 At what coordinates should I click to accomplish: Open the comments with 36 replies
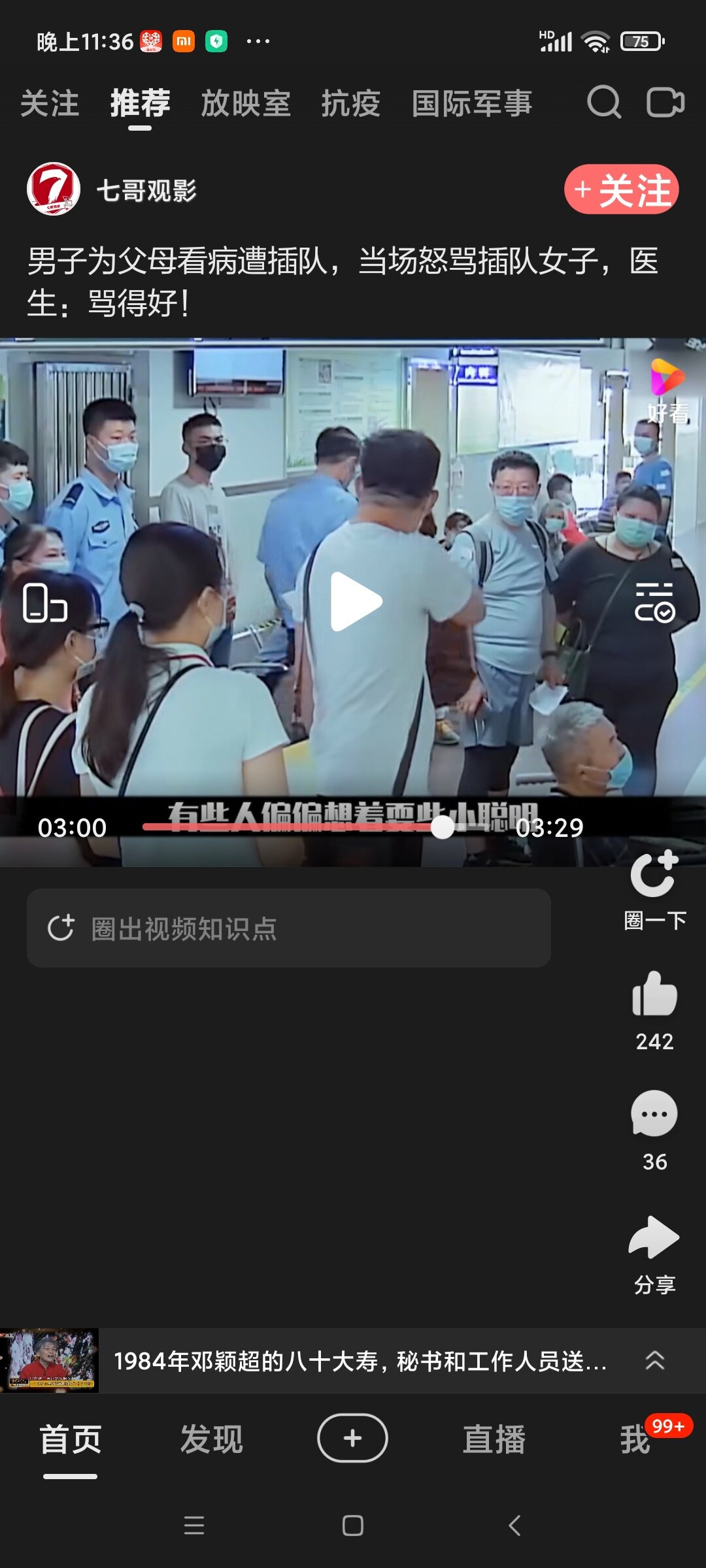coord(654,1115)
